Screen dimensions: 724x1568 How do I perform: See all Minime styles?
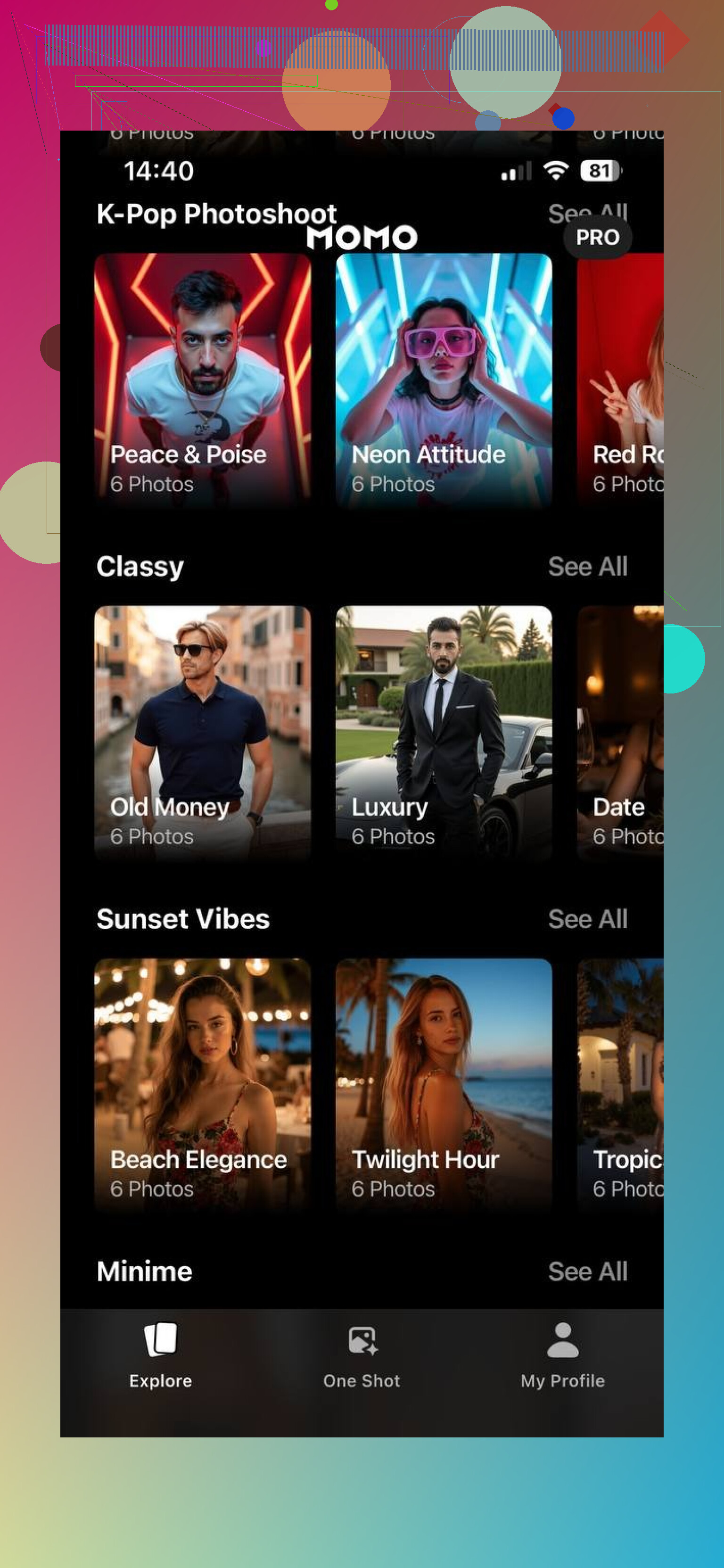(587, 1271)
